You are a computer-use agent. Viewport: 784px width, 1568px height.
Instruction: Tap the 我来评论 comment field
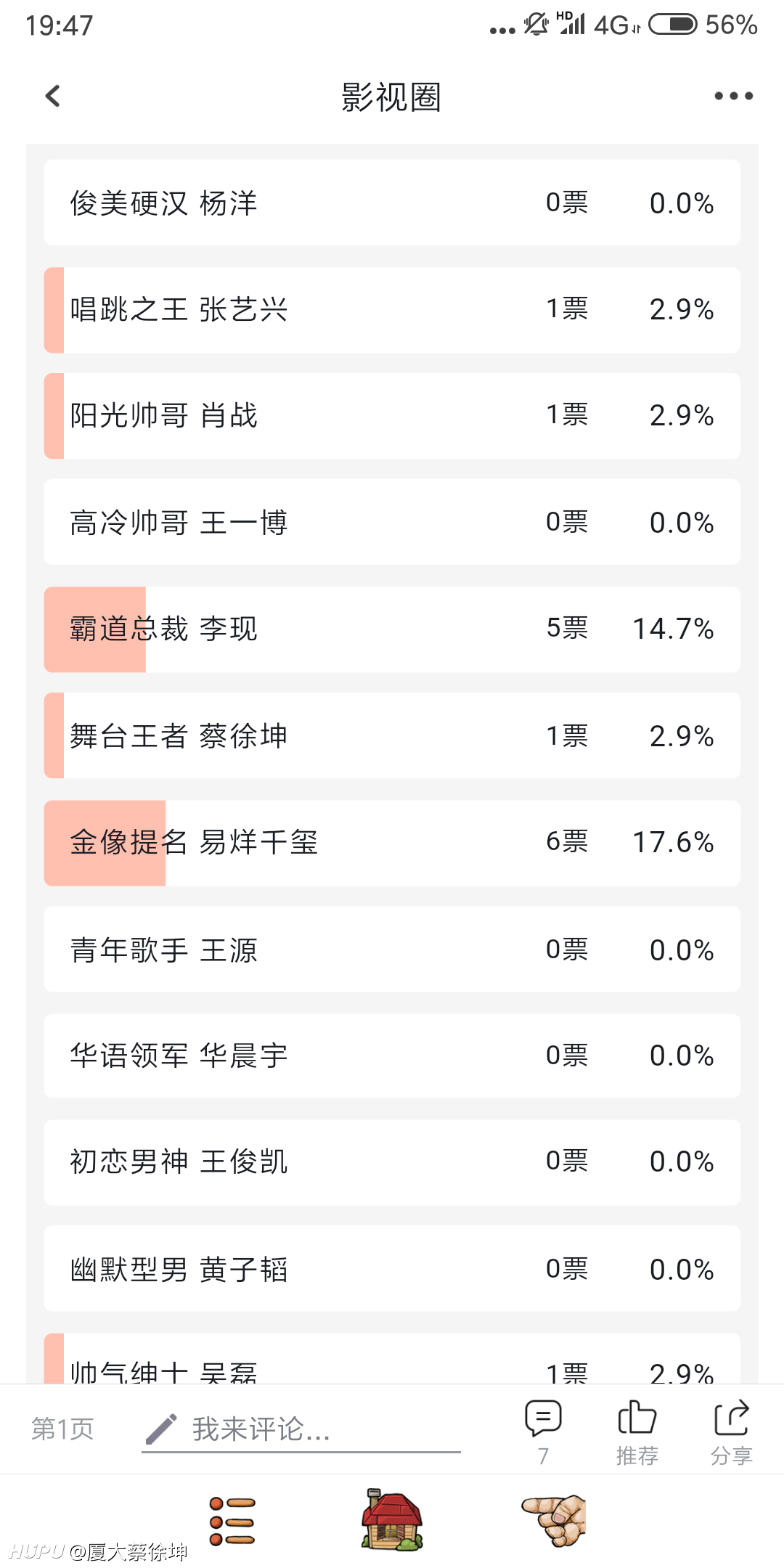pyautogui.click(x=301, y=1429)
